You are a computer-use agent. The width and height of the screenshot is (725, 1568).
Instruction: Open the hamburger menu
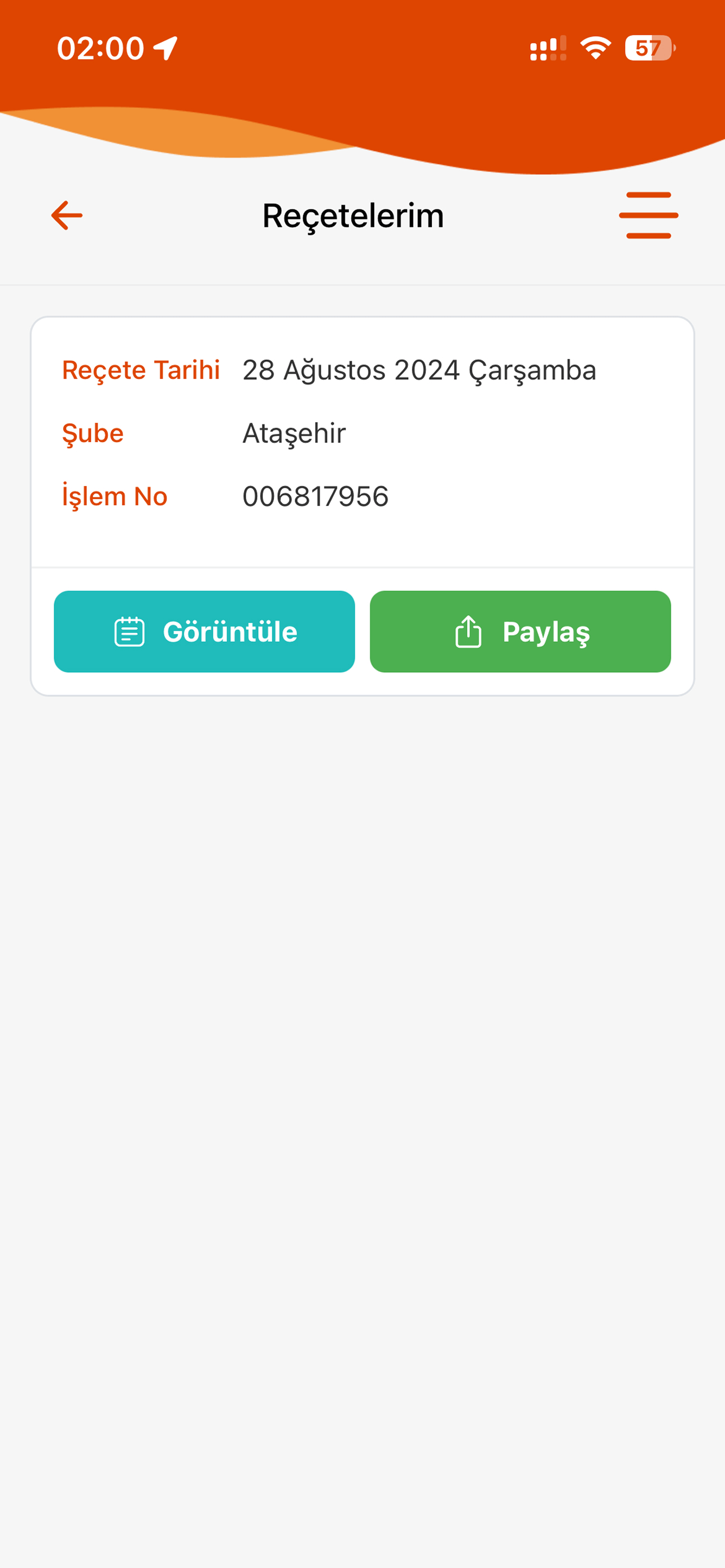pos(648,216)
